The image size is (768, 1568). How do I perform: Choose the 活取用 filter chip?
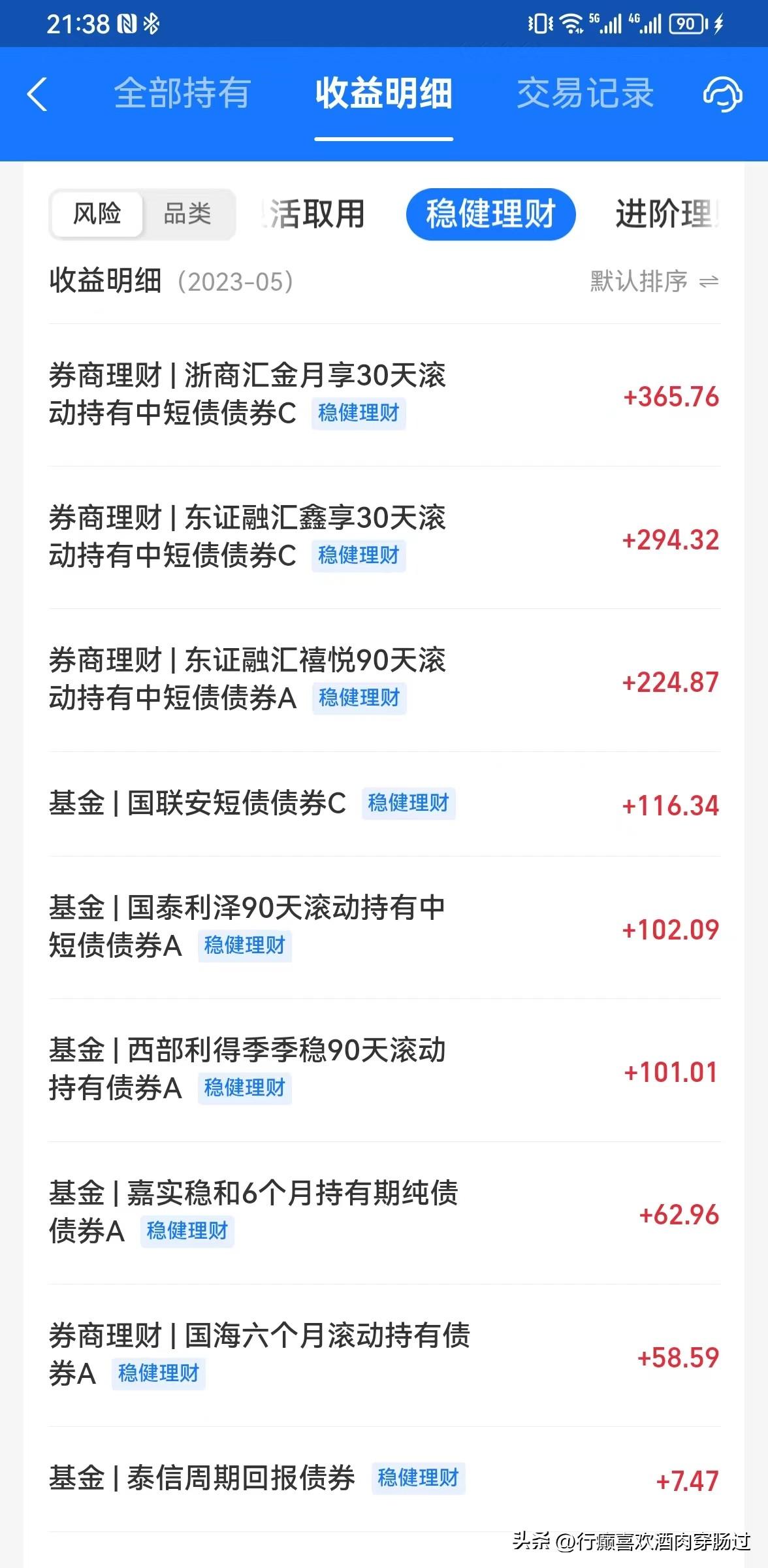[x=315, y=214]
